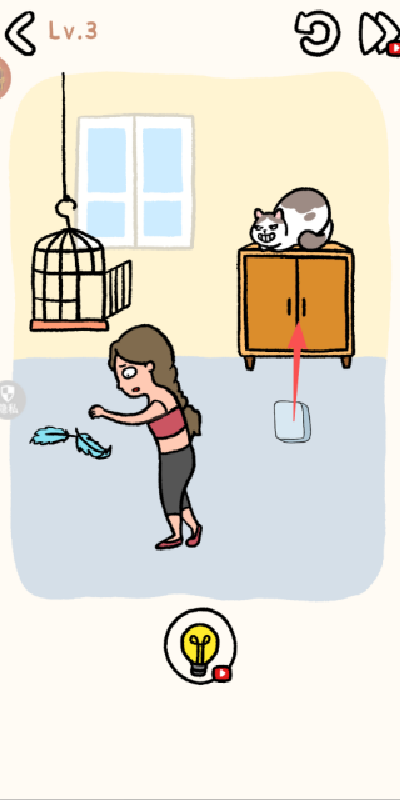Tap the orange cabinet doors
Viewport: 400px width, 800px height.
tap(296, 305)
